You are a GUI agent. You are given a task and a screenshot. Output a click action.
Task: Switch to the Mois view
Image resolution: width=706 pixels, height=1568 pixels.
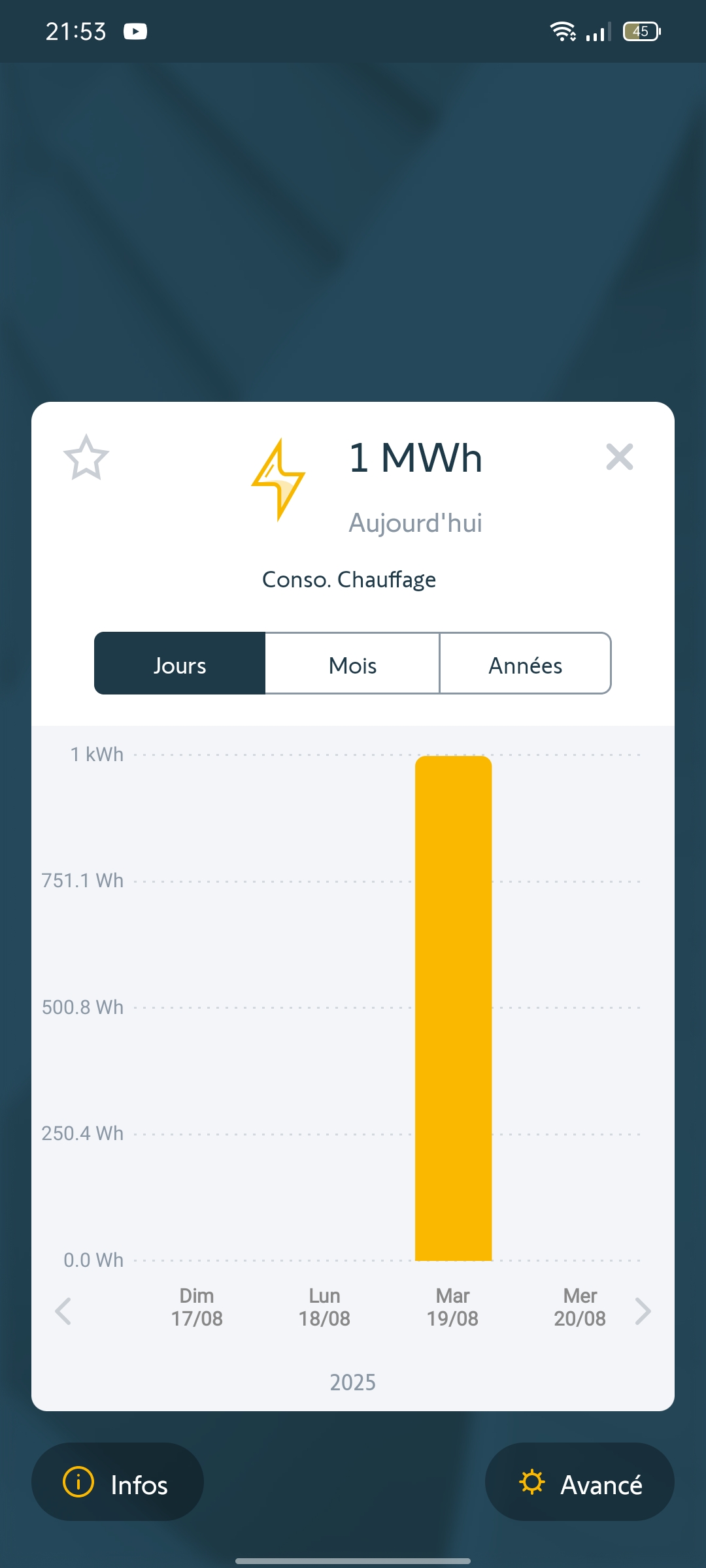[x=352, y=664]
